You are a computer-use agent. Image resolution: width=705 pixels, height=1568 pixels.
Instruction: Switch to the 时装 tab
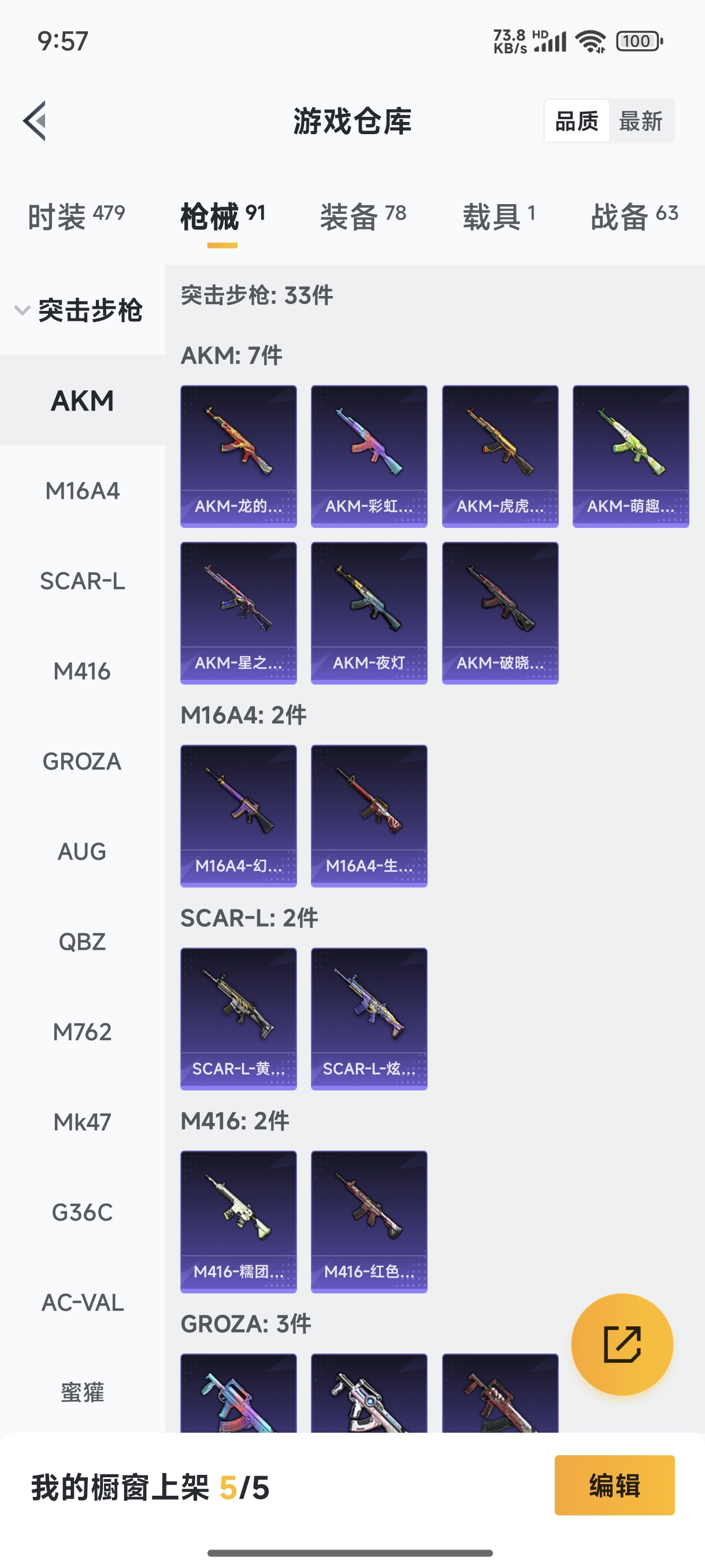tap(76, 217)
